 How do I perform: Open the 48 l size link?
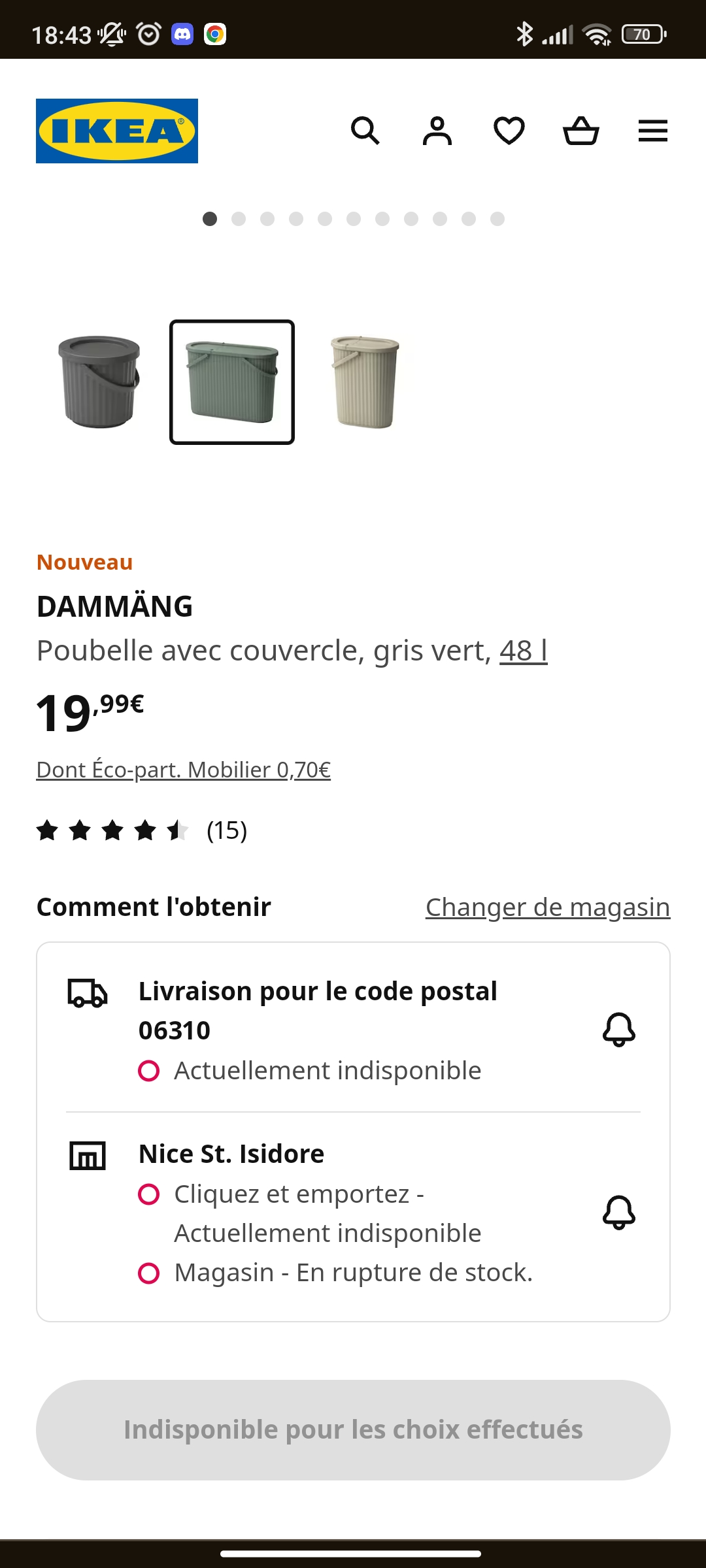point(523,651)
